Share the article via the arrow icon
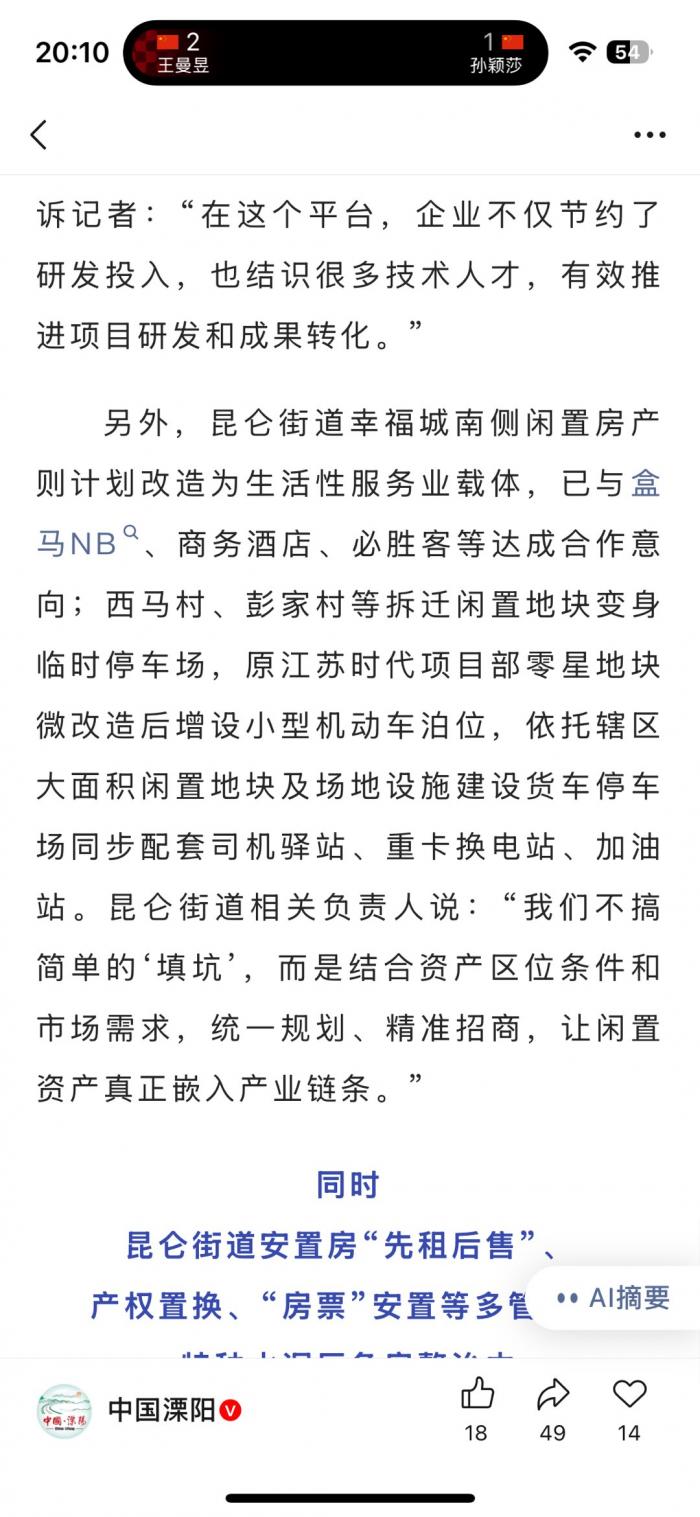 552,1394
